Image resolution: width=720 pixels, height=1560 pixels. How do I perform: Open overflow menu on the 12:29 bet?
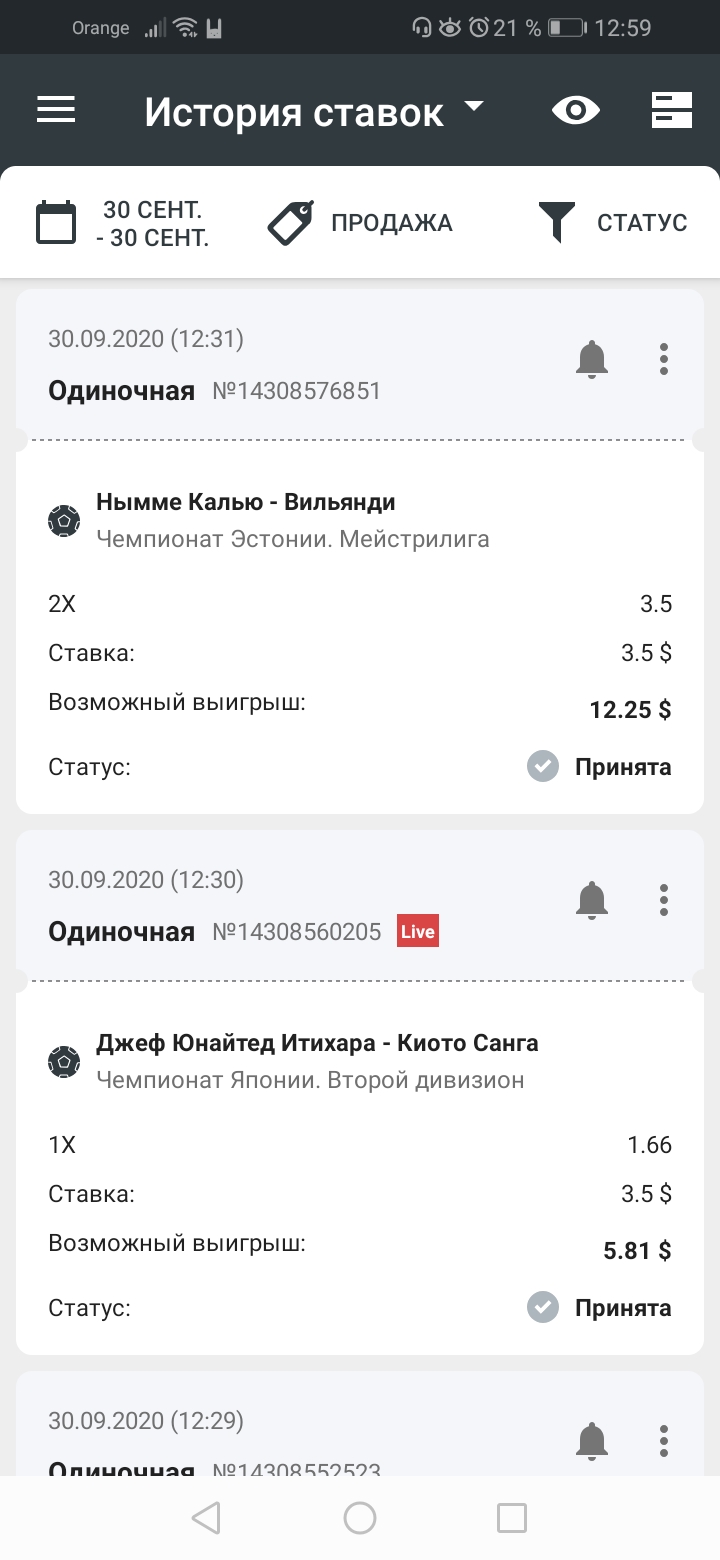click(664, 1441)
